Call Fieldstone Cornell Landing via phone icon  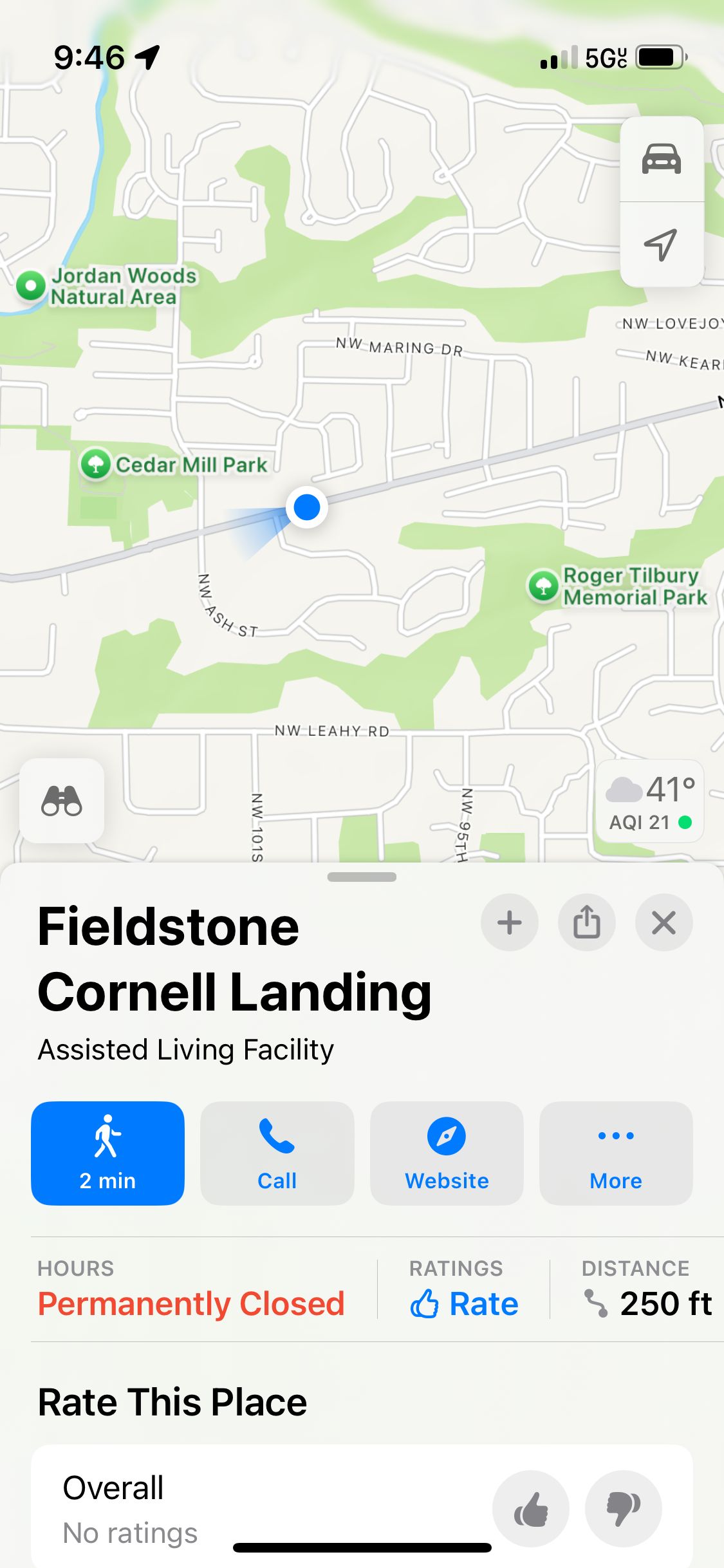point(277,1152)
